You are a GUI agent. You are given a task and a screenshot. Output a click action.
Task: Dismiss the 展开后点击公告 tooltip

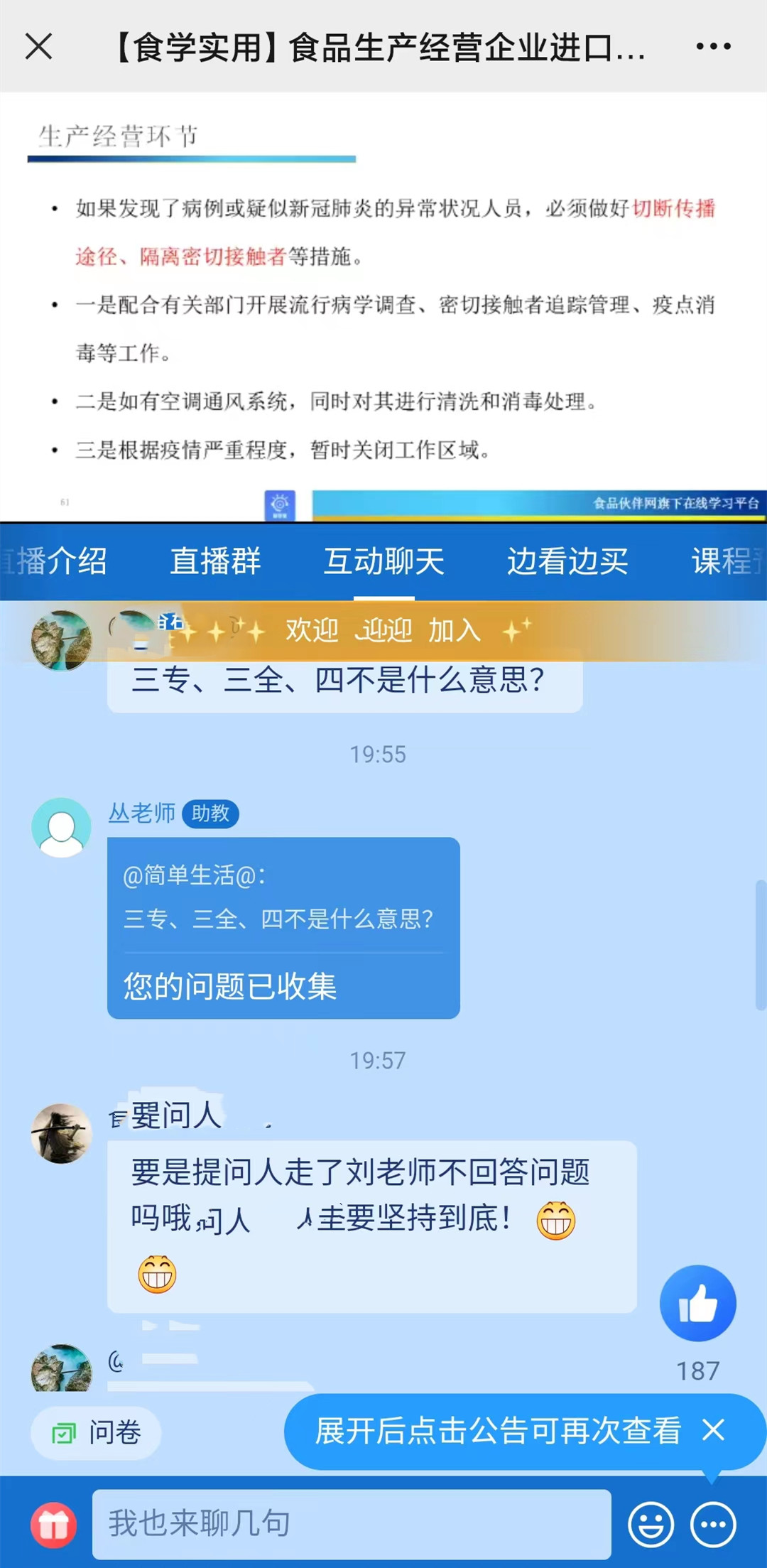(713, 1430)
